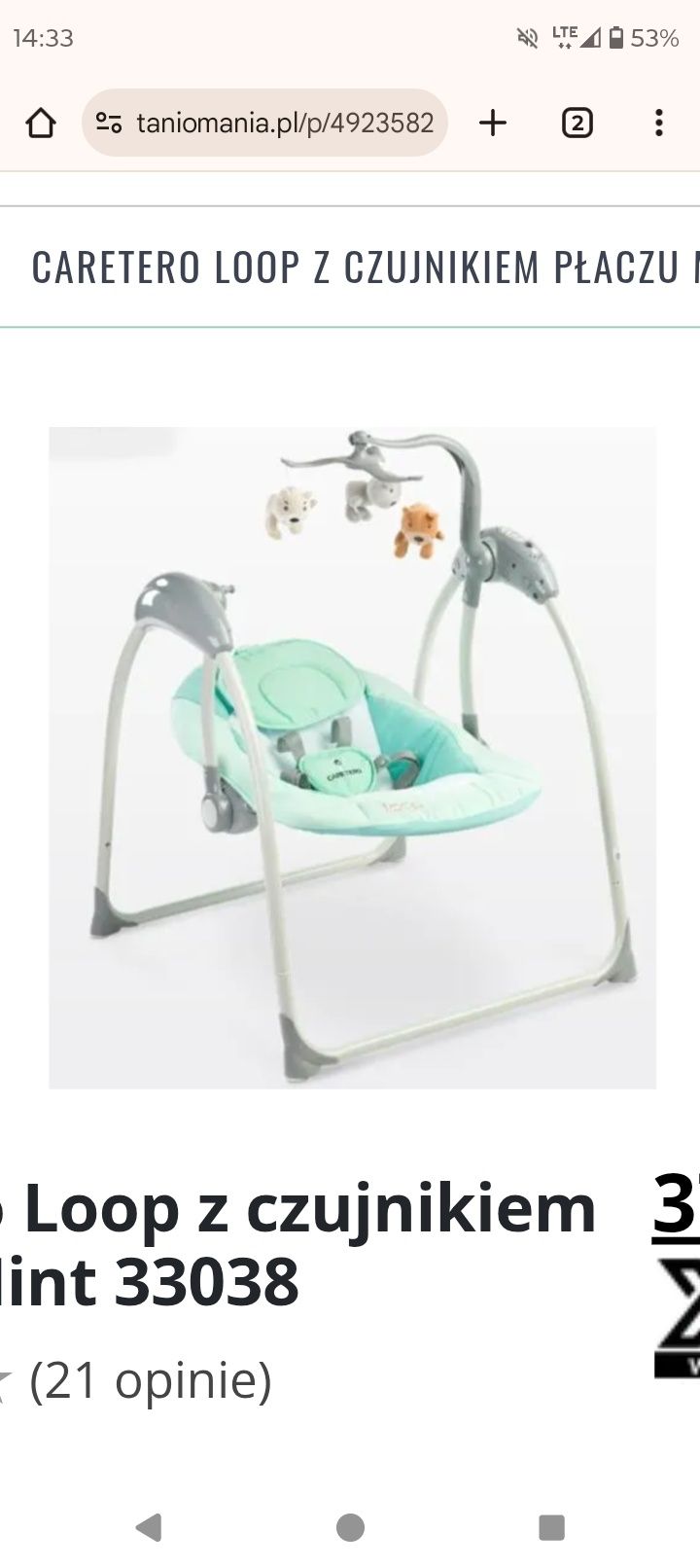700x1568 pixels.
Task: View site info icon in address bar
Action: [x=109, y=124]
